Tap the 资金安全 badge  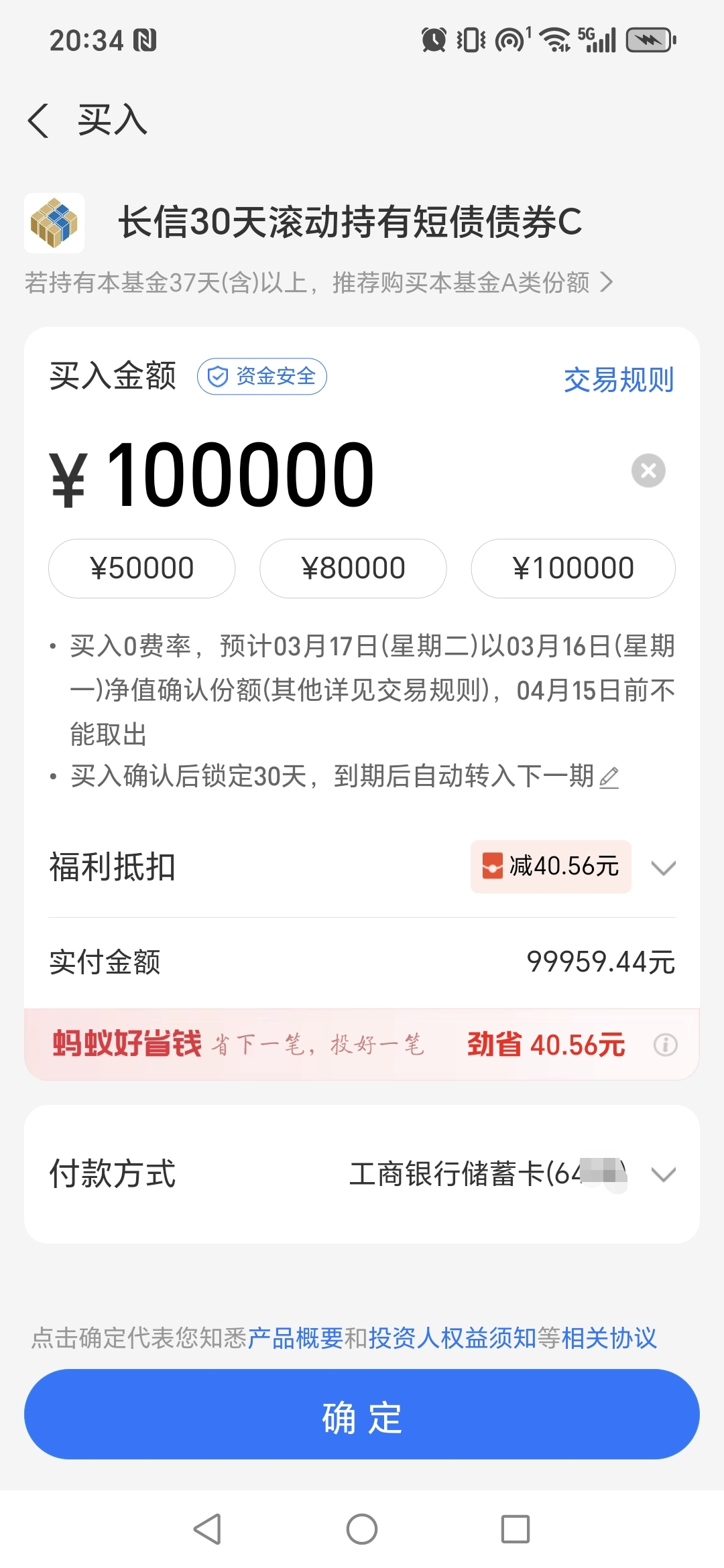point(262,377)
